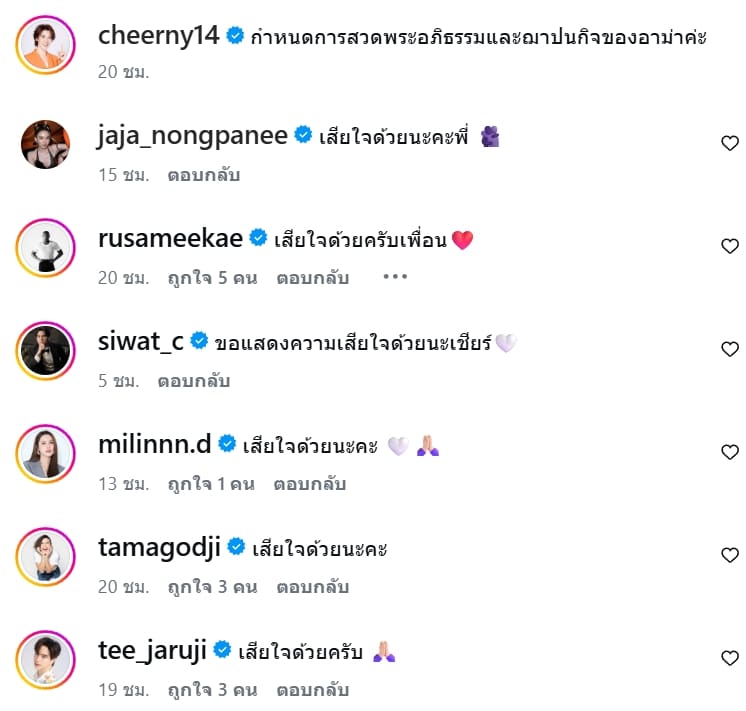Open more options on rusameekae's comment
This screenshot has height=711, width=746.
click(396, 278)
